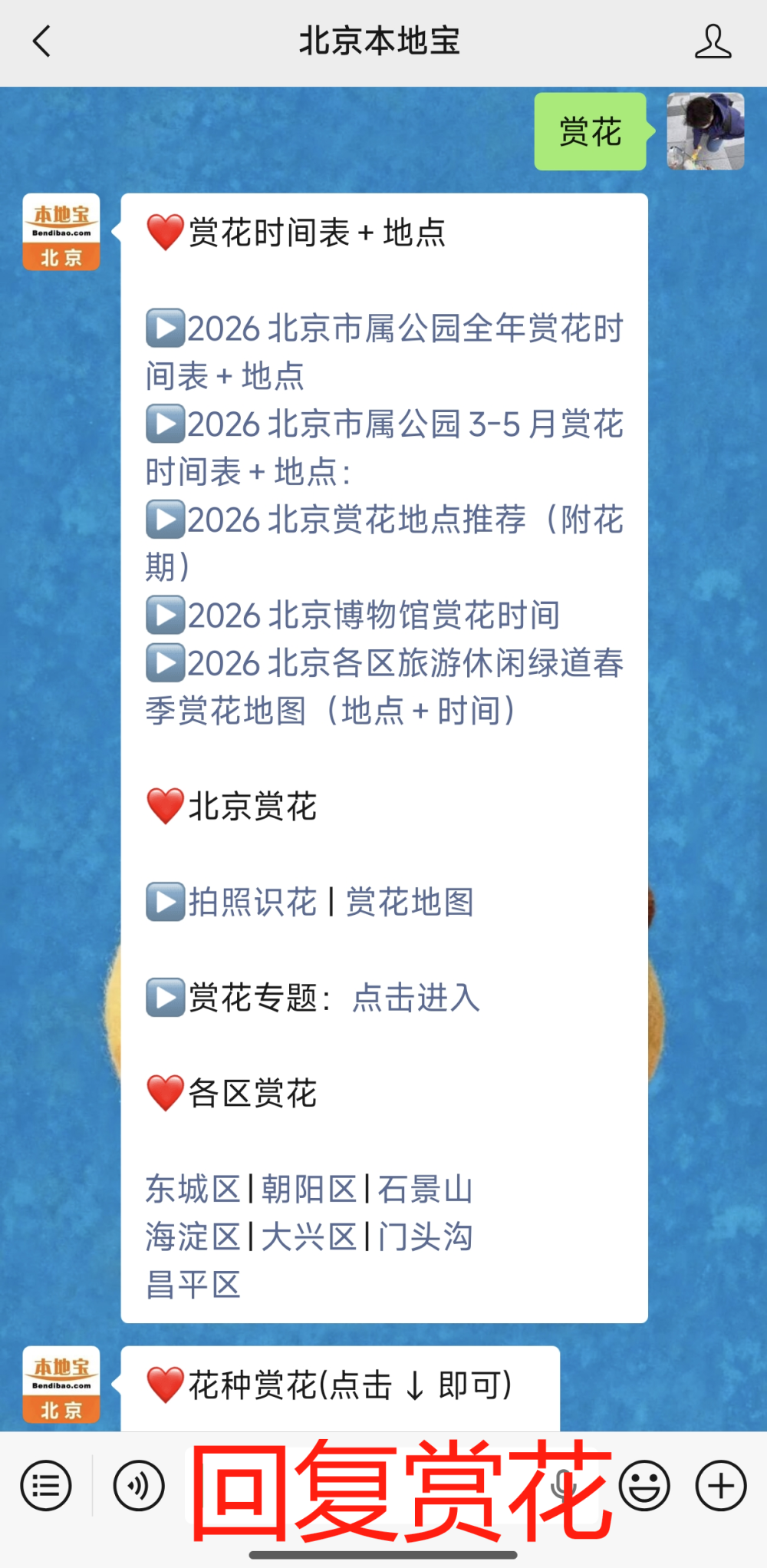Tap your own avatar next to the 赏花 bubble
This screenshot has width=767, height=1568.
click(704, 132)
